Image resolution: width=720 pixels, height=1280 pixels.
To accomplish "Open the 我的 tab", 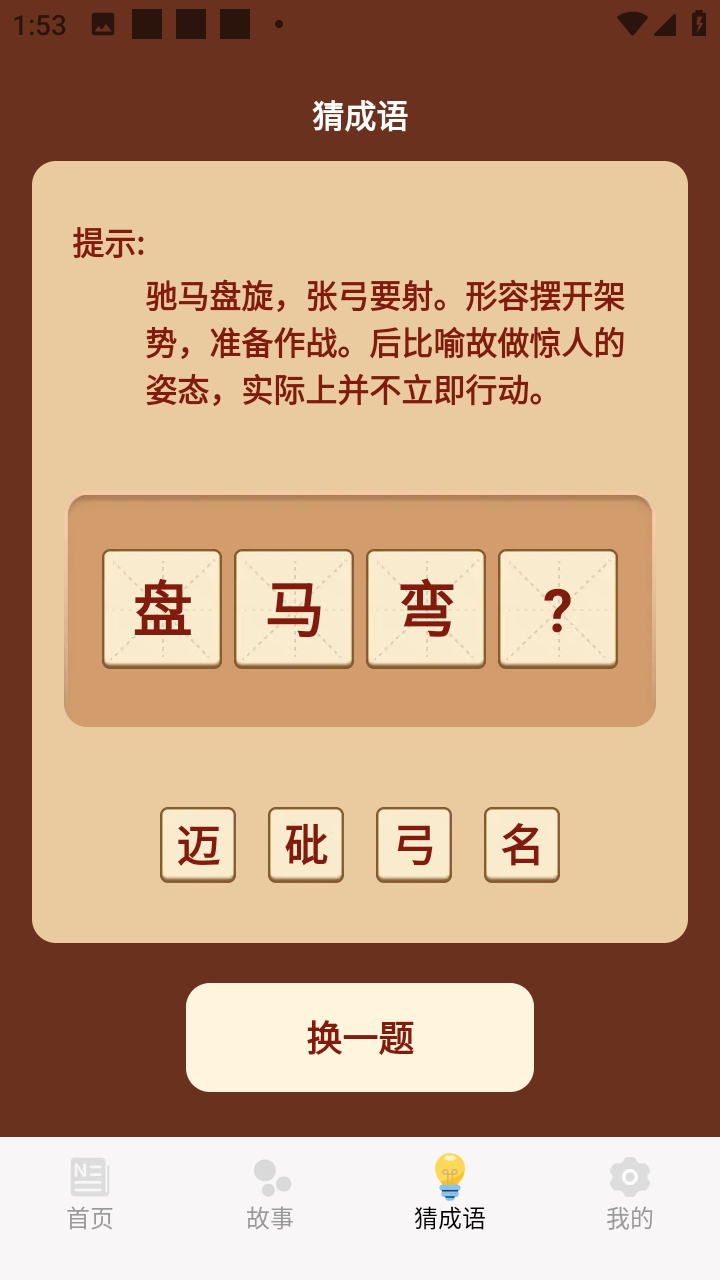I will point(630,1194).
